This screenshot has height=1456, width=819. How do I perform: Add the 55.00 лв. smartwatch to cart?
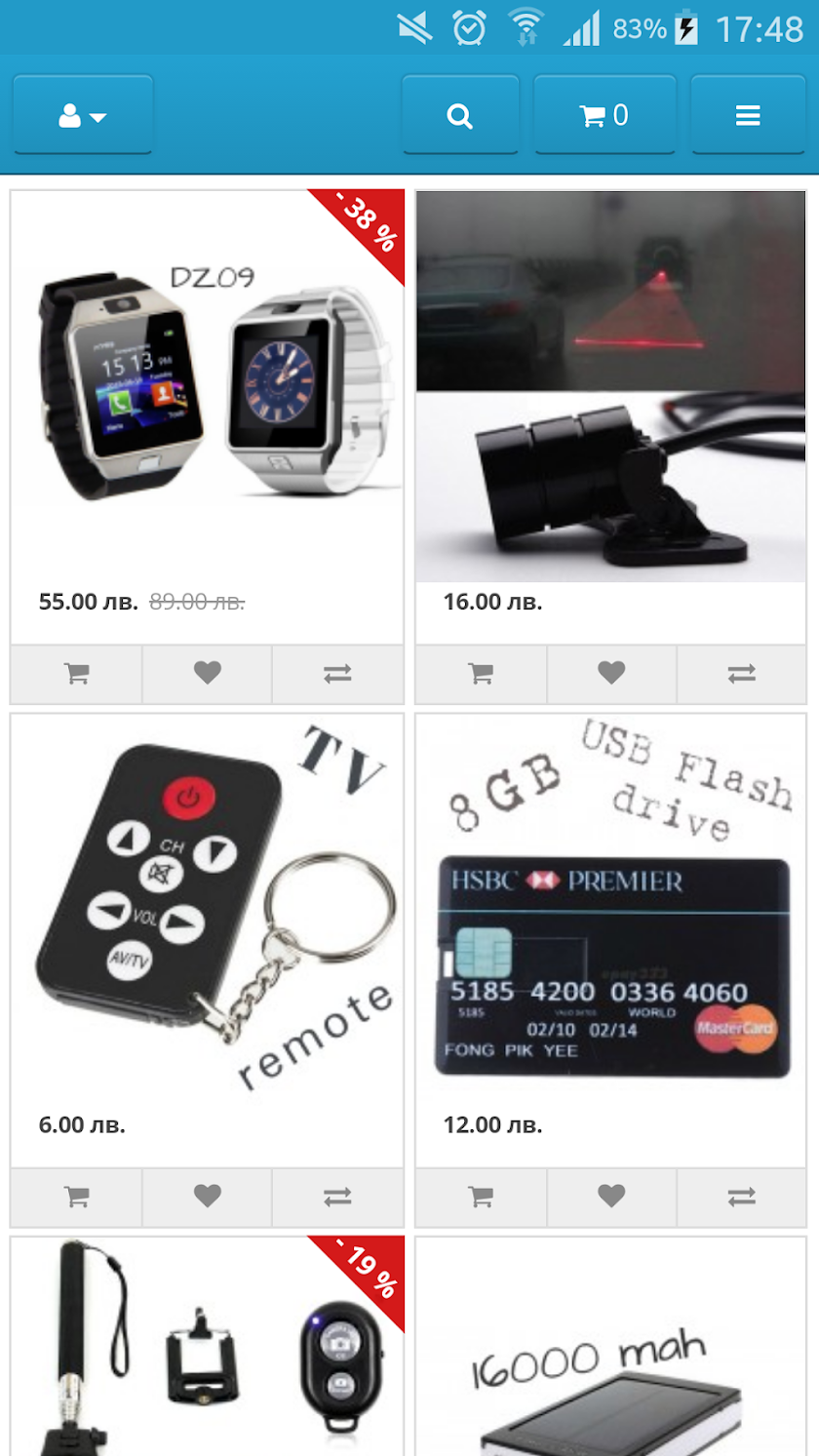(76, 674)
